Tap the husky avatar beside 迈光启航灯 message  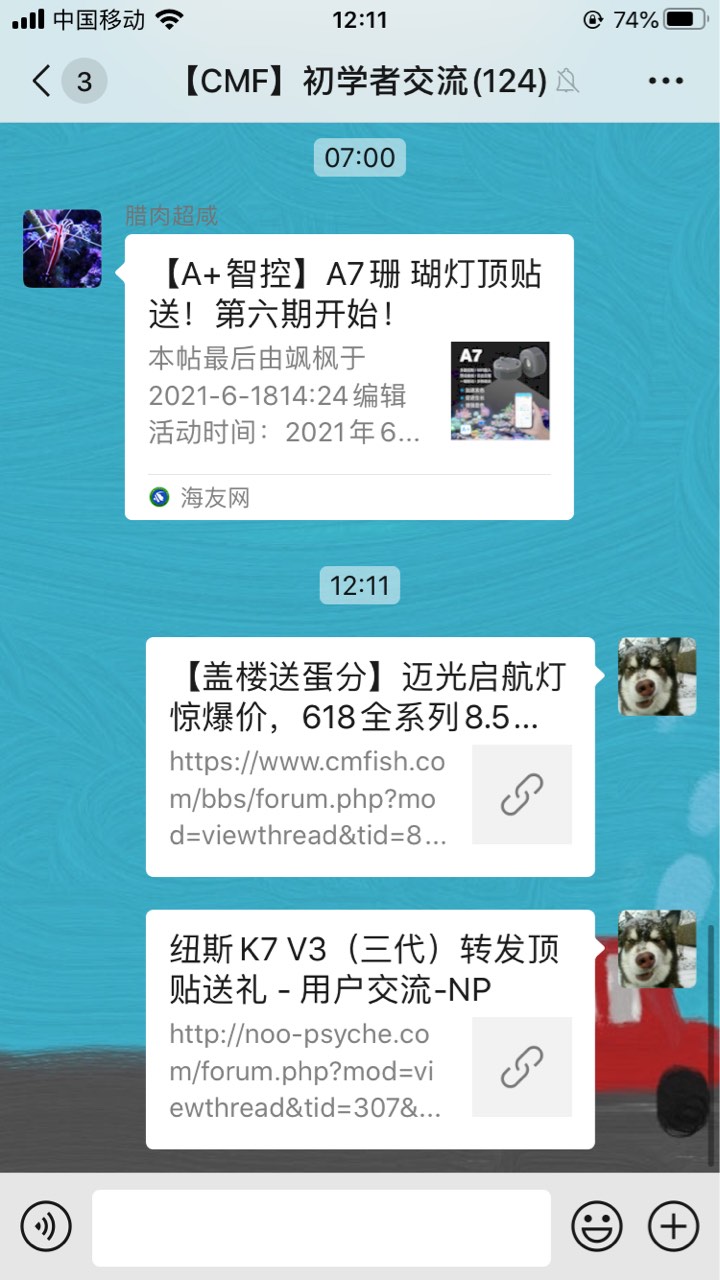tap(657, 676)
